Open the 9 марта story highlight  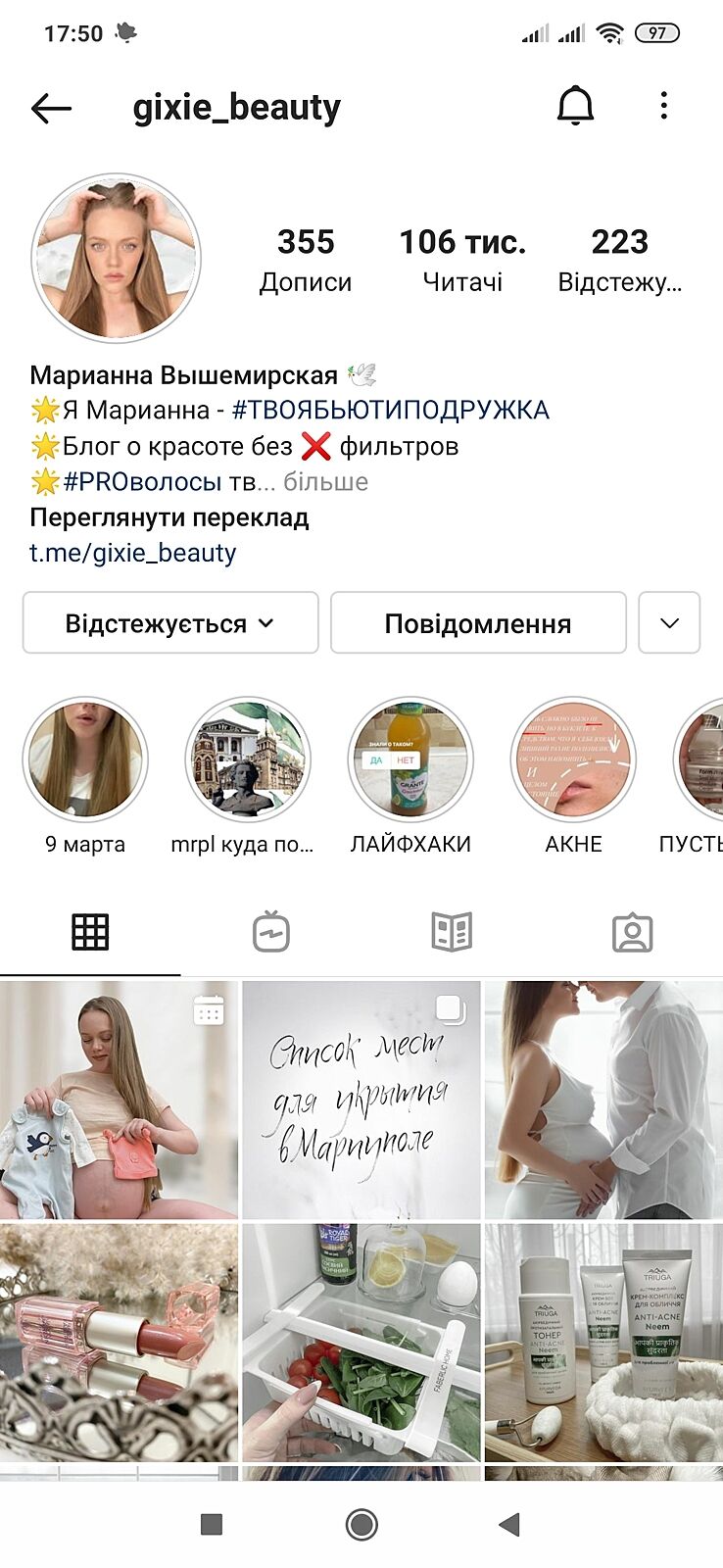click(85, 759)
